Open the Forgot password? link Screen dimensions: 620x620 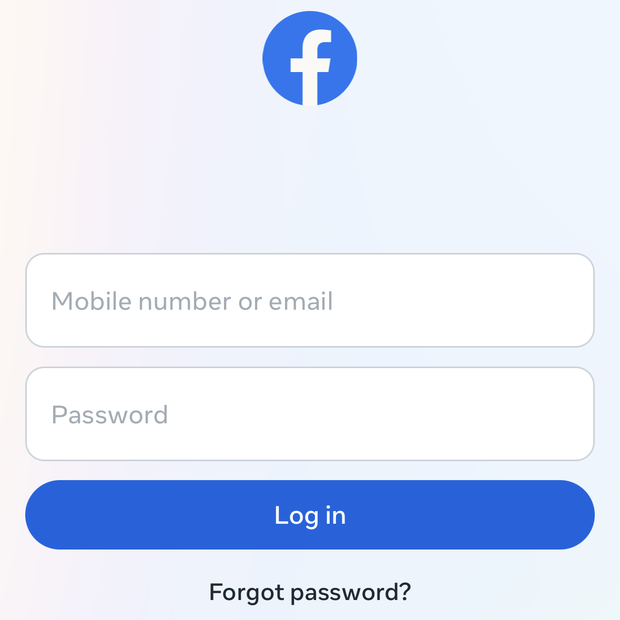click(x=310, y=592)
